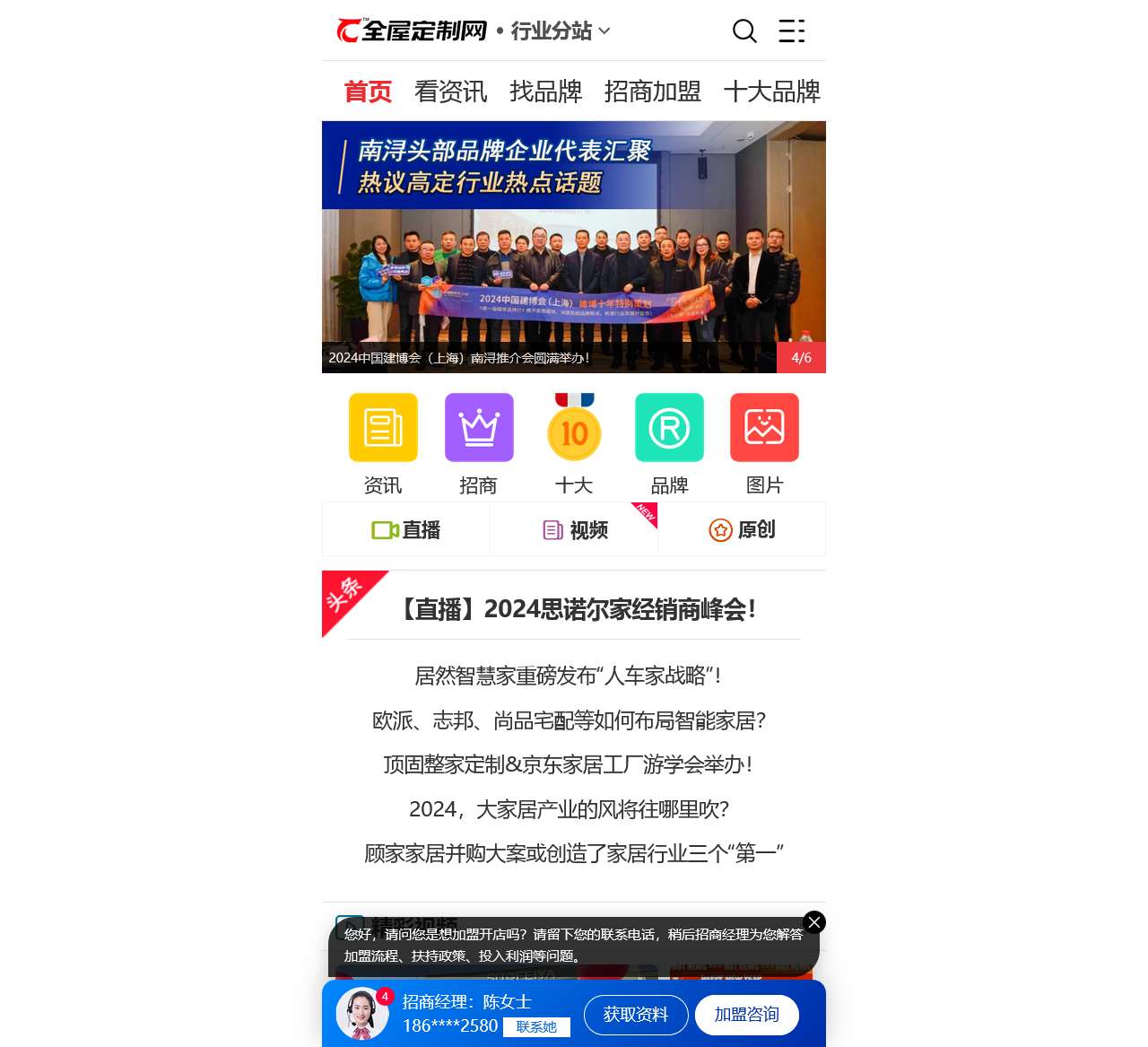
Task: Open the 图片 shortcut
Action: point(764,428)
